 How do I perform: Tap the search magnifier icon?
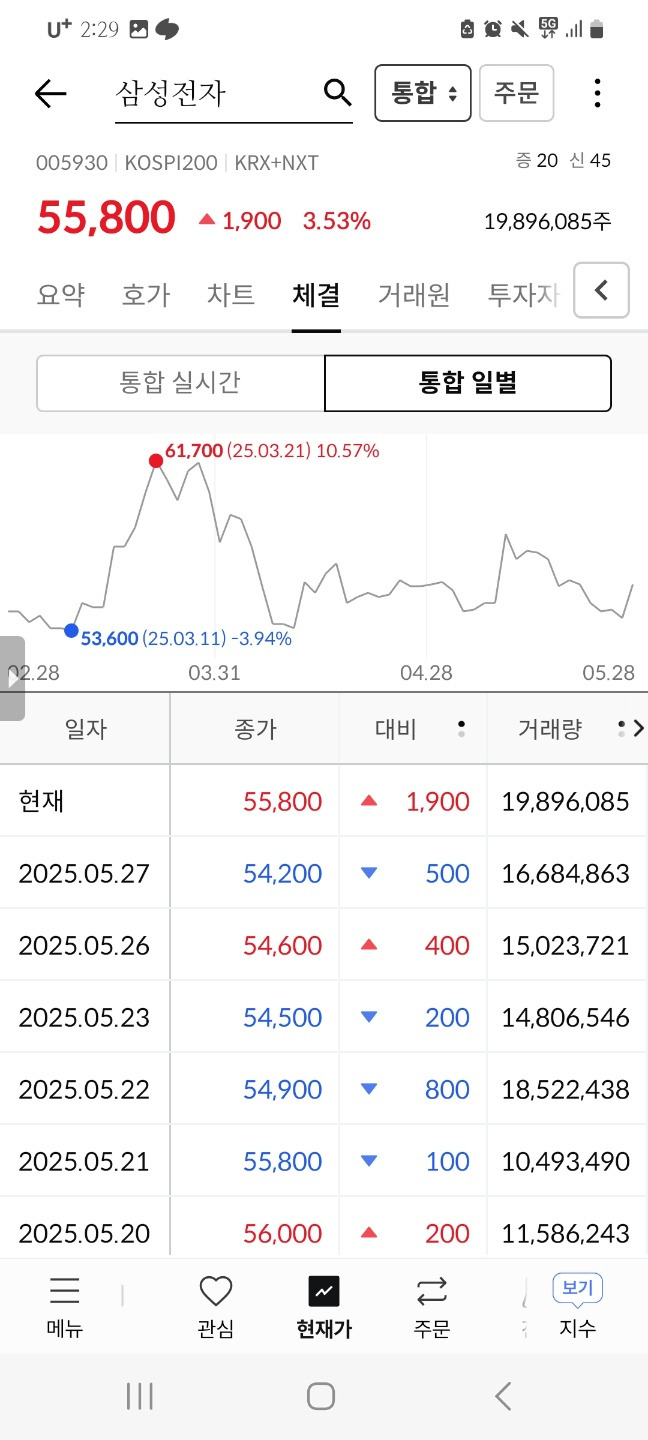pyautogui.click(x=338, y=93)
